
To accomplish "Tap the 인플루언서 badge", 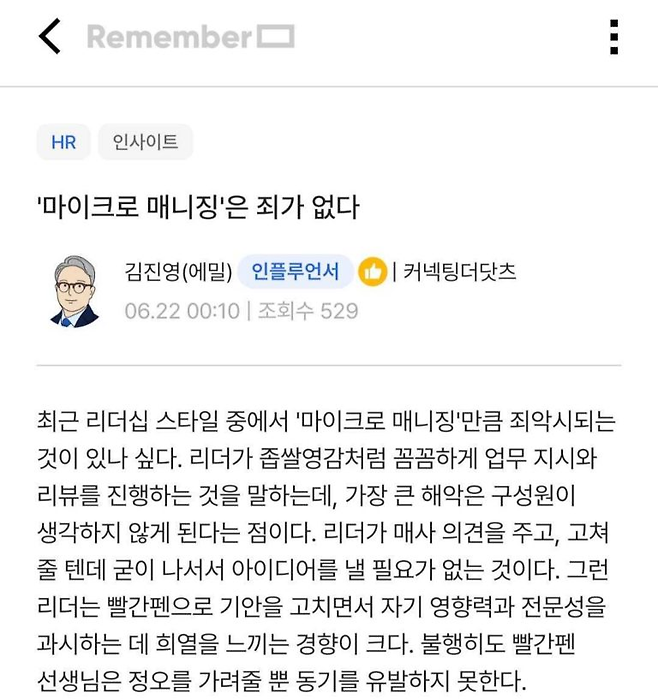I will click(295, 271).
